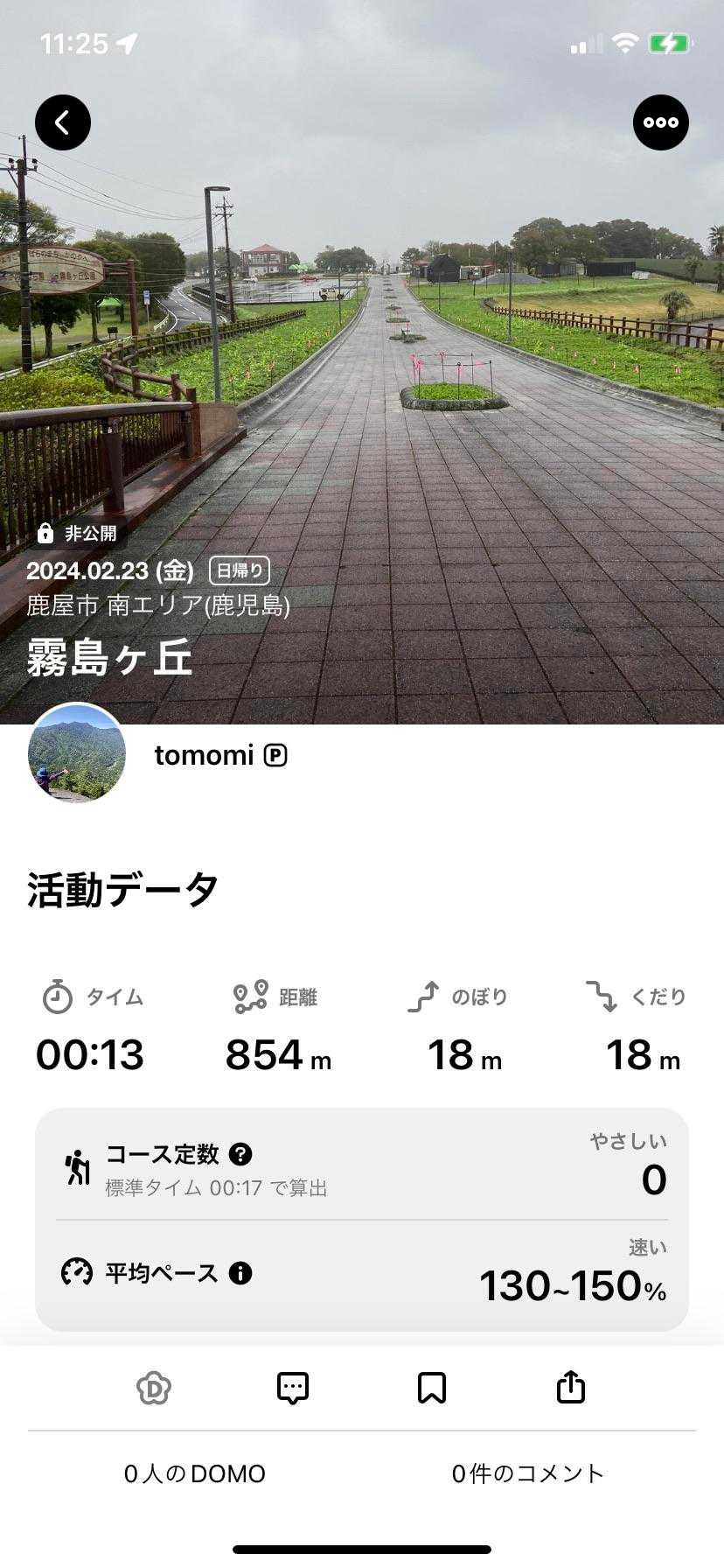
Task: Tap the username tomomi
Action: coord(204,755)
